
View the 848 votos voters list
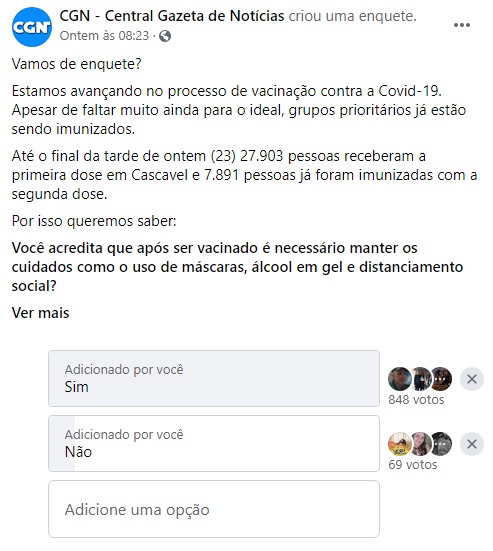pos(416,400)
